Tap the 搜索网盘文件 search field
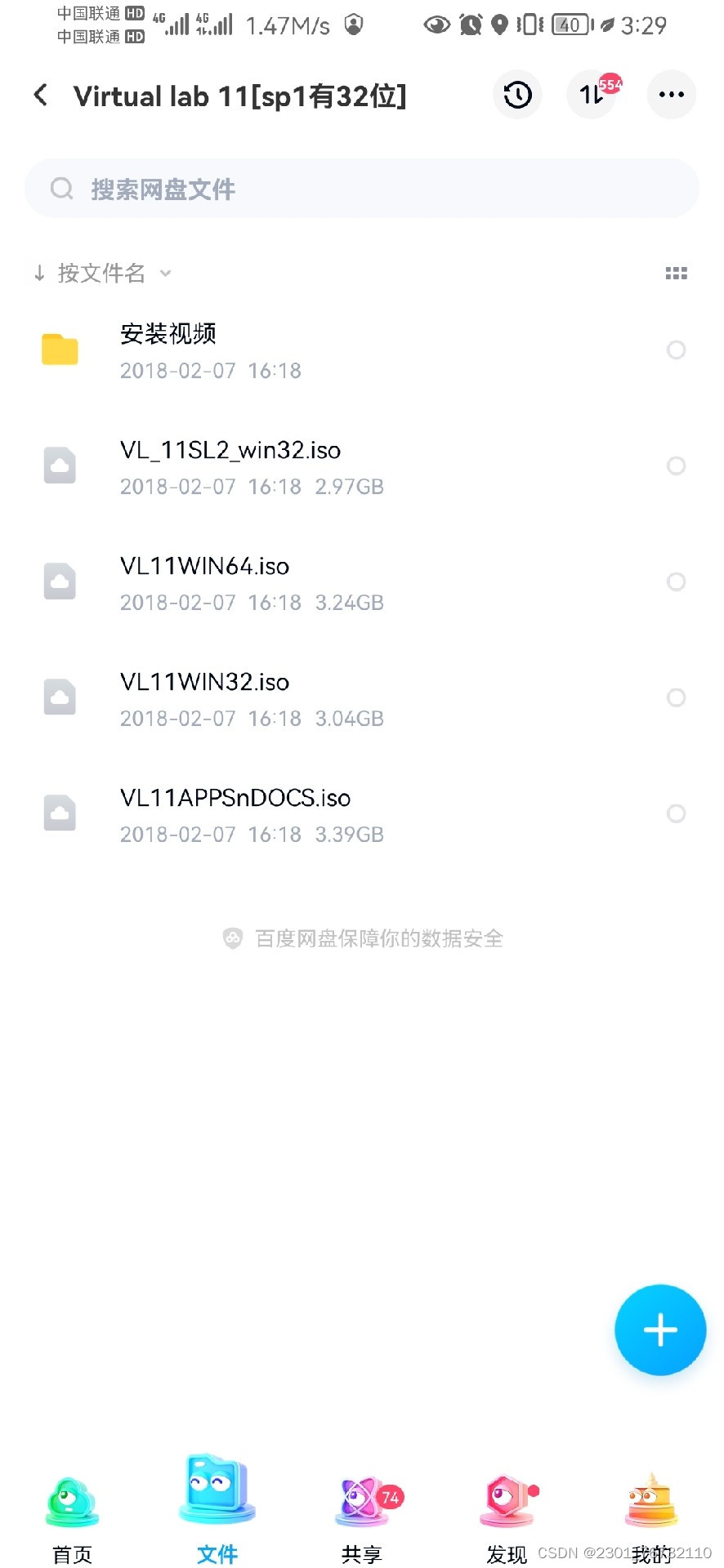 [362, 189]
